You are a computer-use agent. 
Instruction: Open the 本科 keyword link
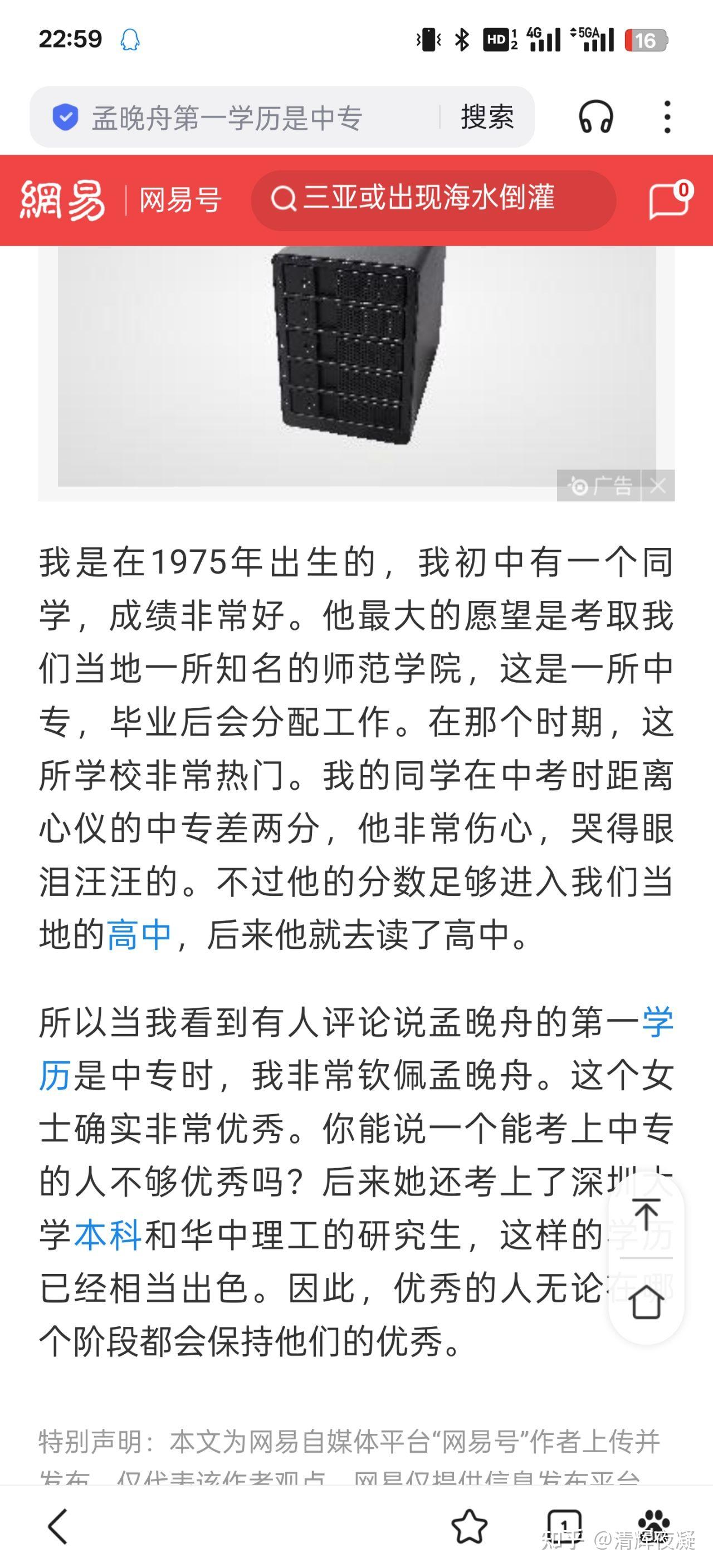pyautogui.click(x=108, y=1236)
